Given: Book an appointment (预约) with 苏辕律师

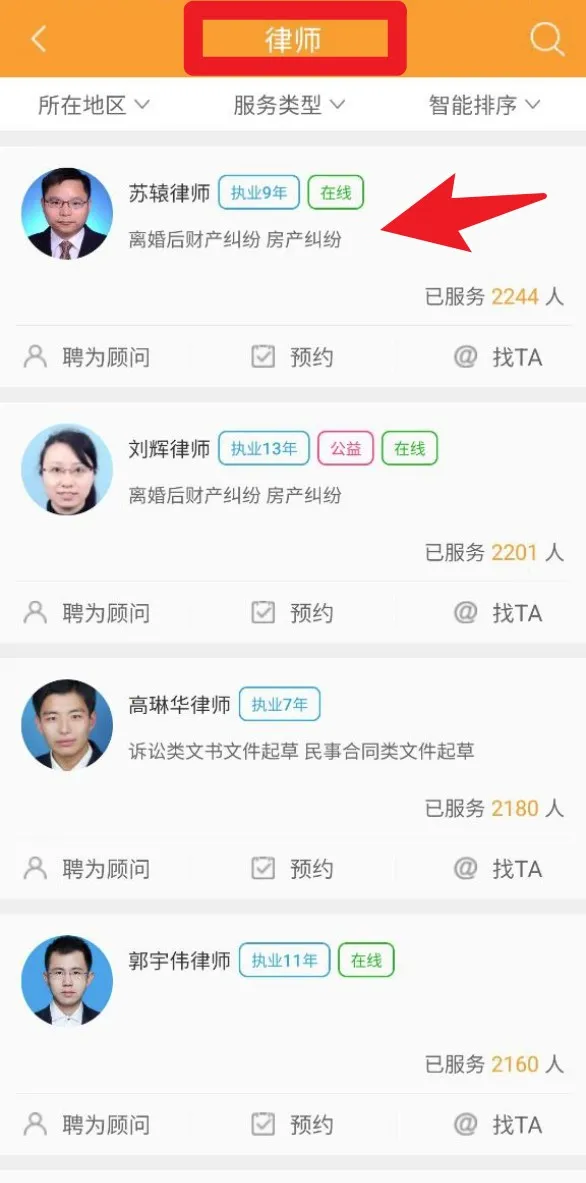Looking at the screenshot, I should [292, 357].
